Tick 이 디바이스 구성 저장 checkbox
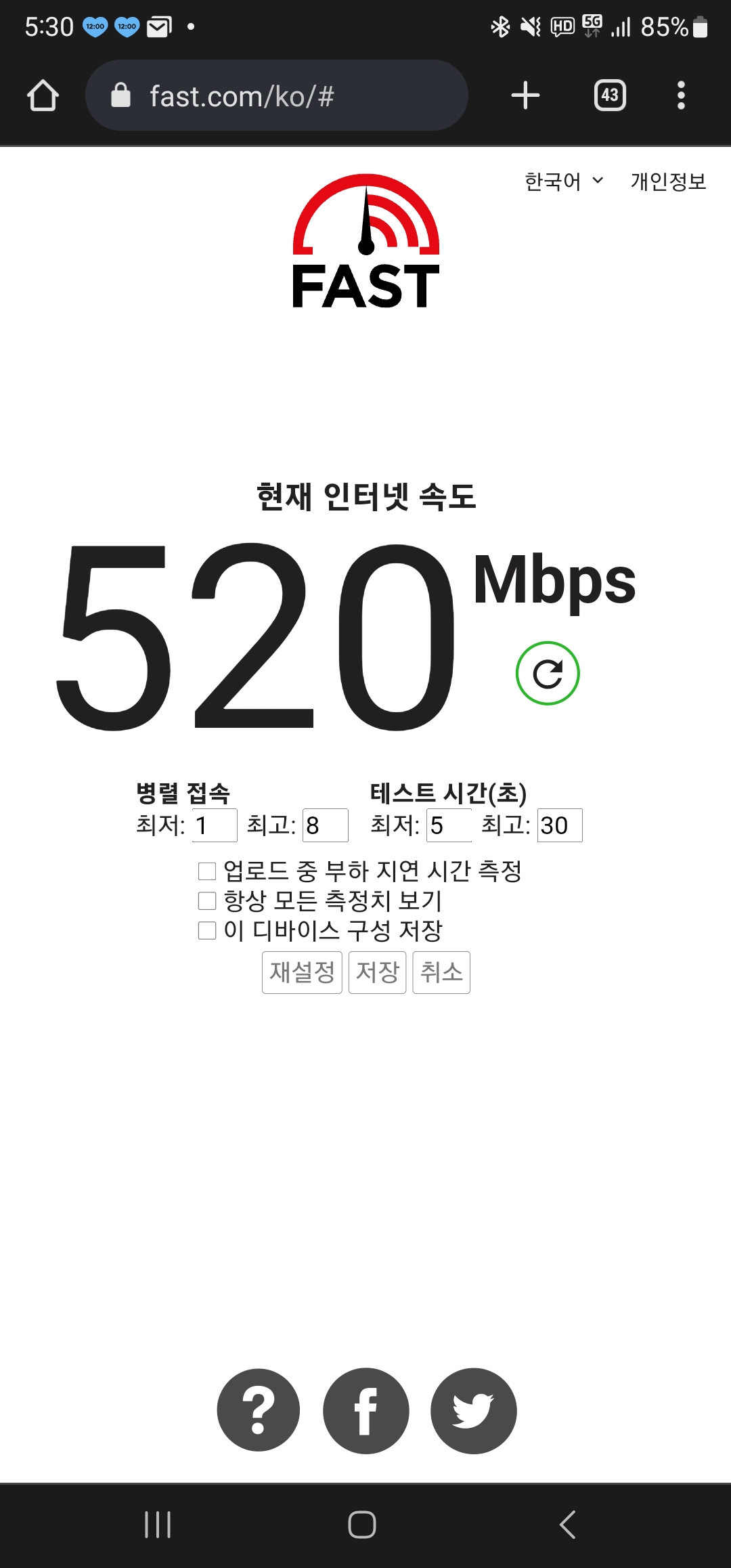This screenshot has width=731, height=1568. 207,931
